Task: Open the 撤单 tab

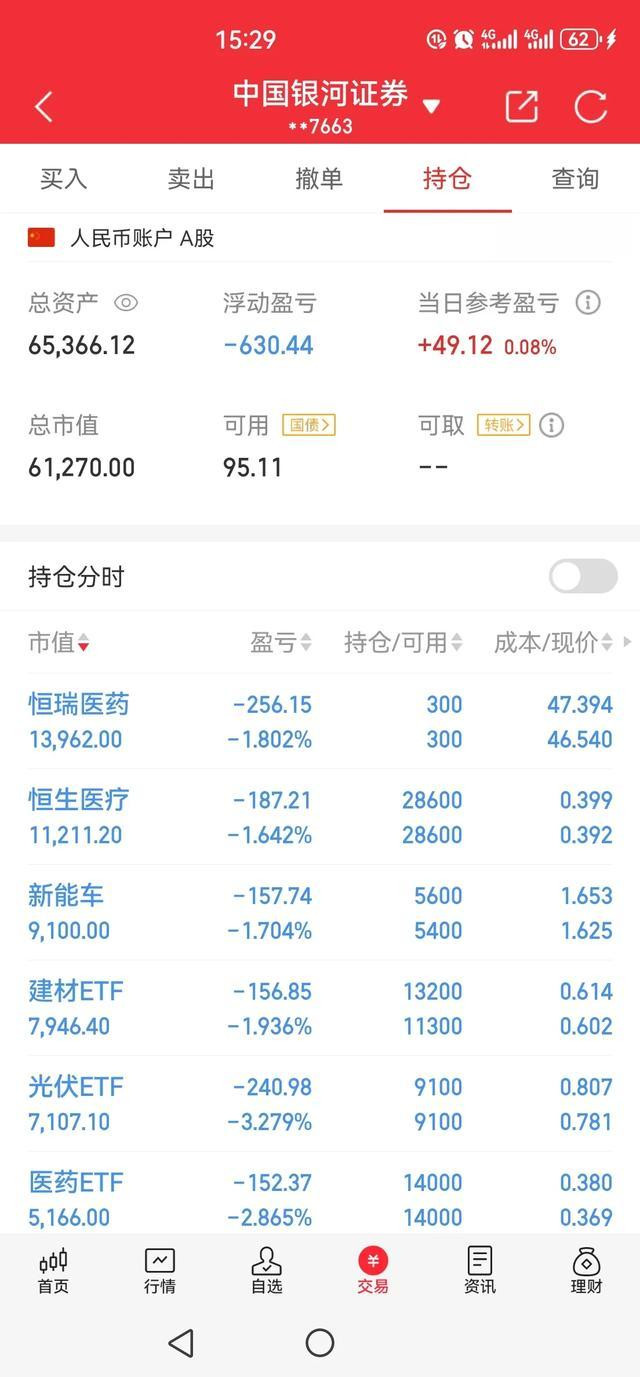Action: tap(320, 178)
